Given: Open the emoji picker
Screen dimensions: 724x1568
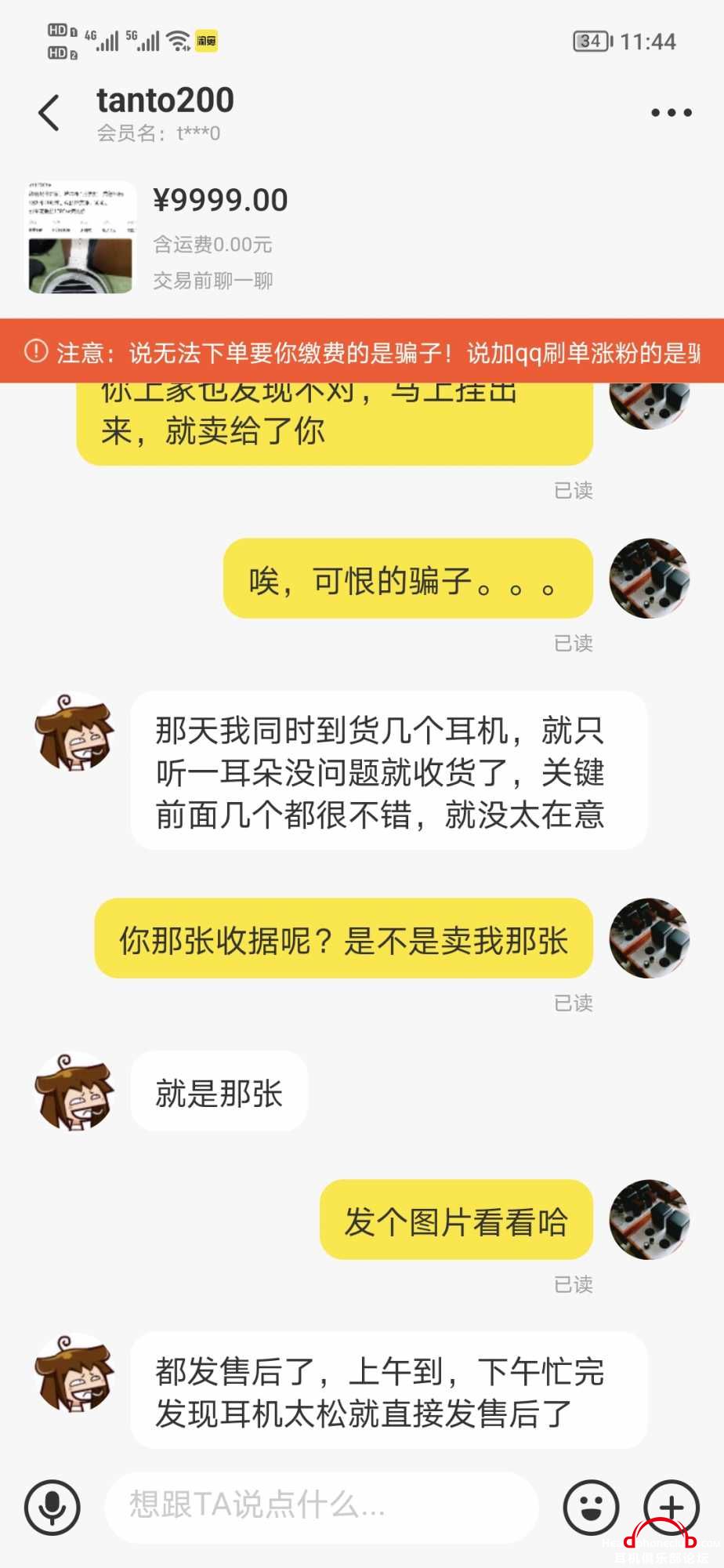Looking at the screenshot, I should pos(592,1506).
